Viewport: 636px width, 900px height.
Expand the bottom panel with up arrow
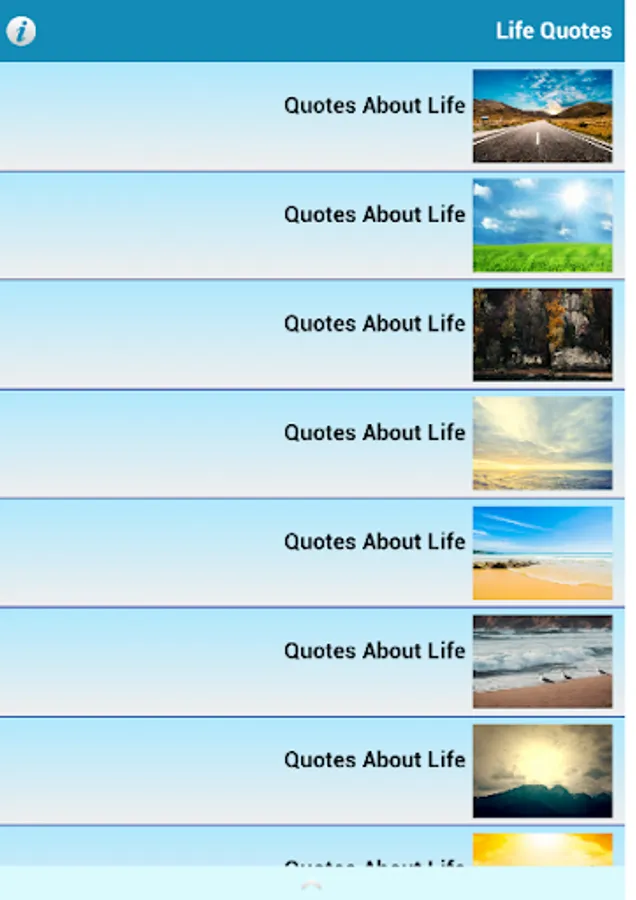[x=312, y=885]
